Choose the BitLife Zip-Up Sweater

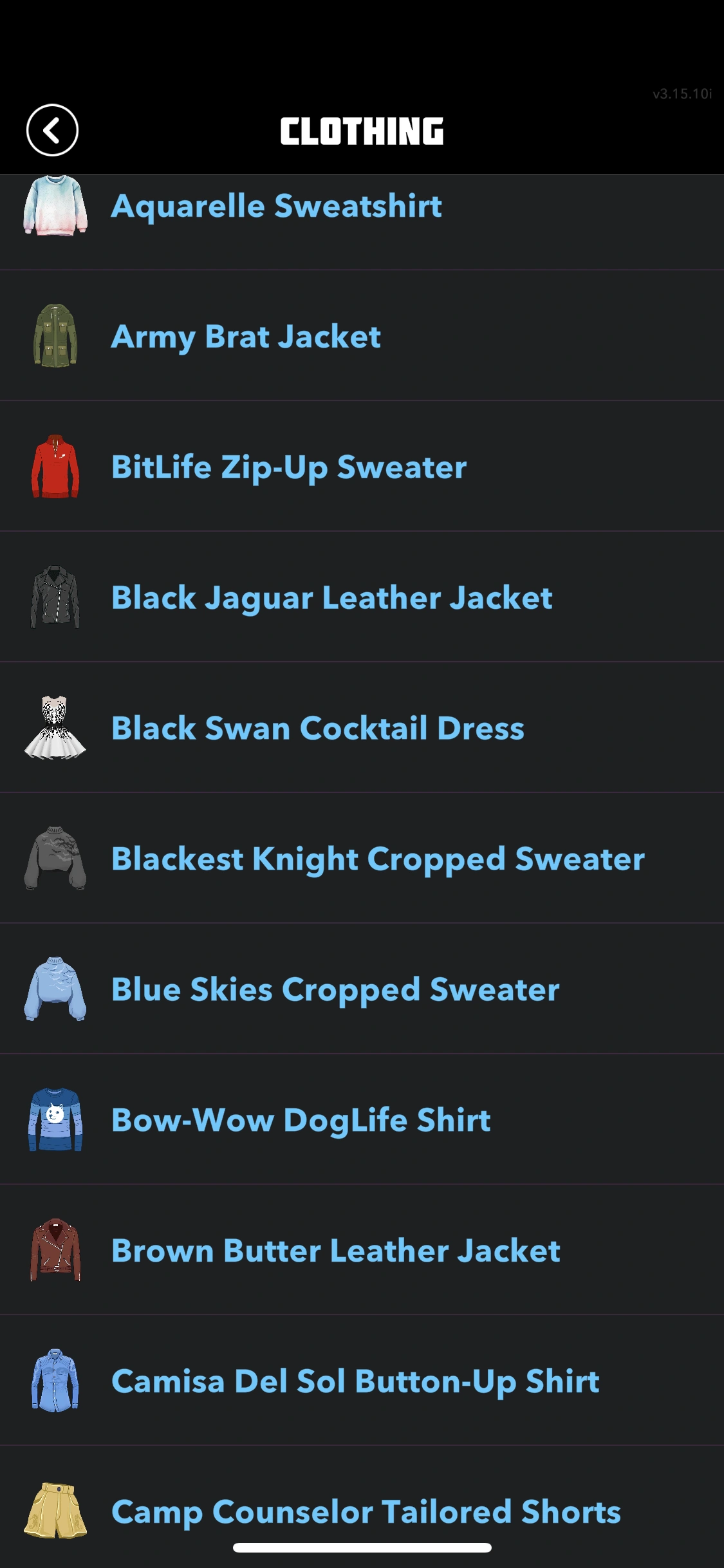click(289, 467)
